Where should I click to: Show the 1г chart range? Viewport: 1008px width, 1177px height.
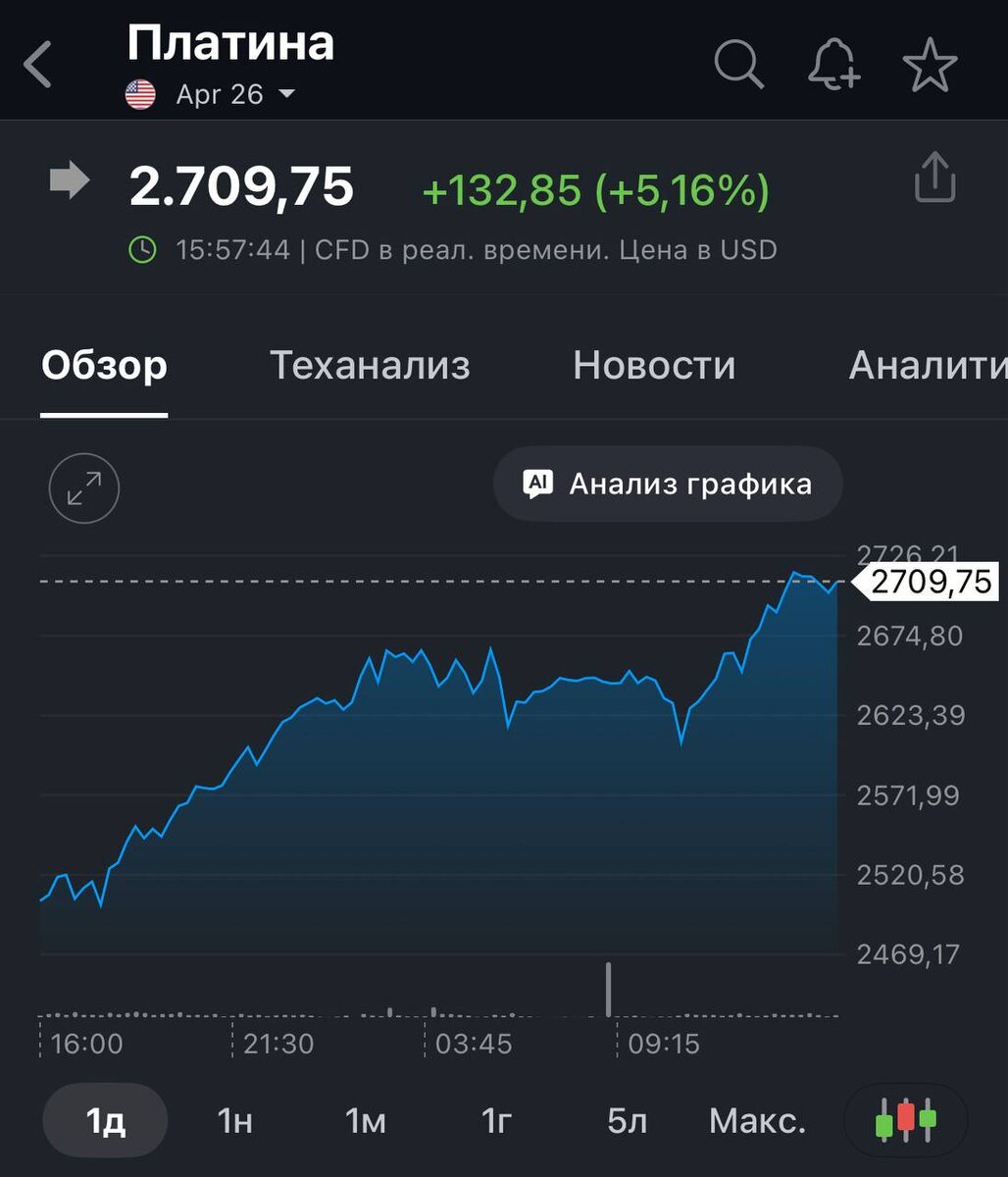pos(497,1120)
